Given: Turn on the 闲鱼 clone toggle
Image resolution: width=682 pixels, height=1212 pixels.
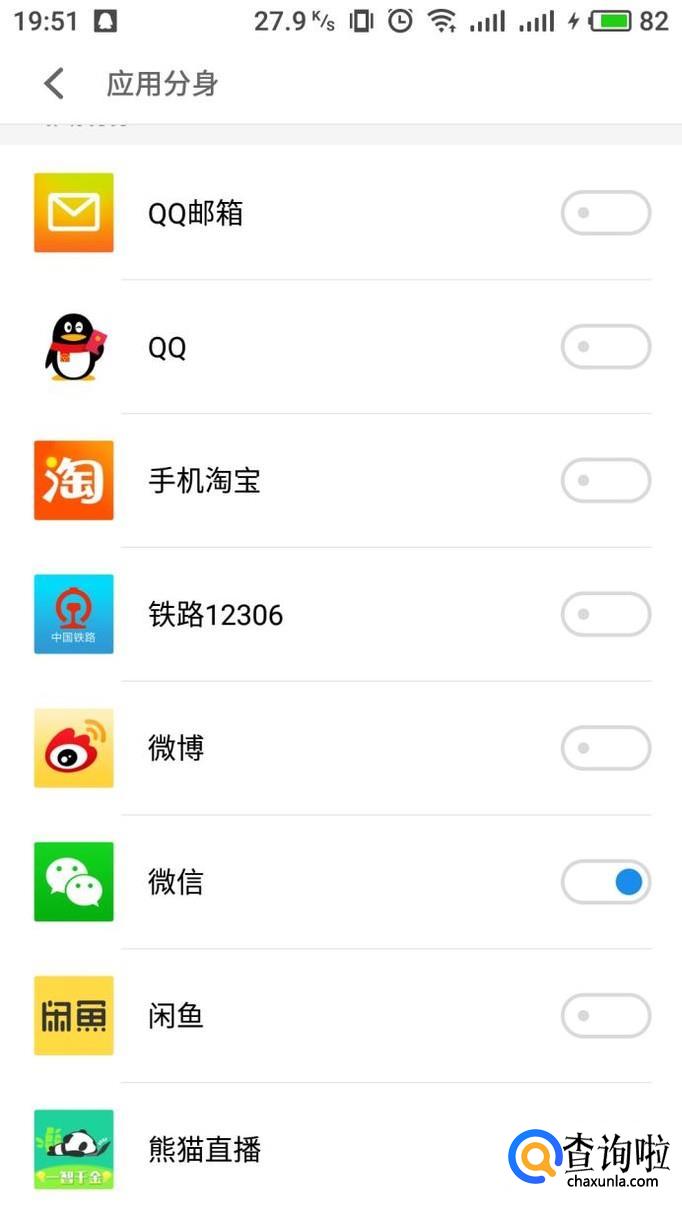Looking at the screenshot, I should [x=606, y=1016].
